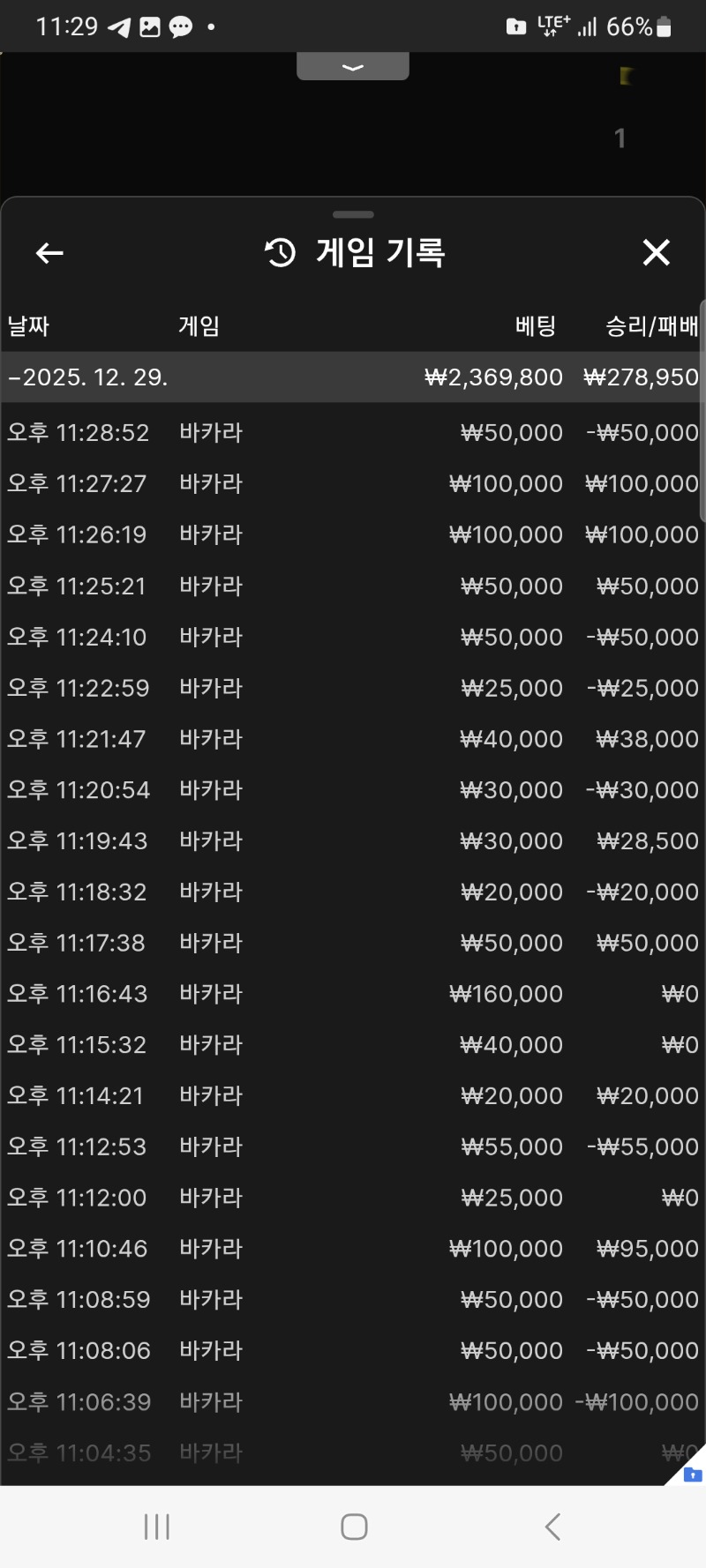This screenshot has width=706, height=1568.
Task: Open the 오후 11:14:21 바카라 entry
Action: pyautogui.click(x=353, y=1096)
